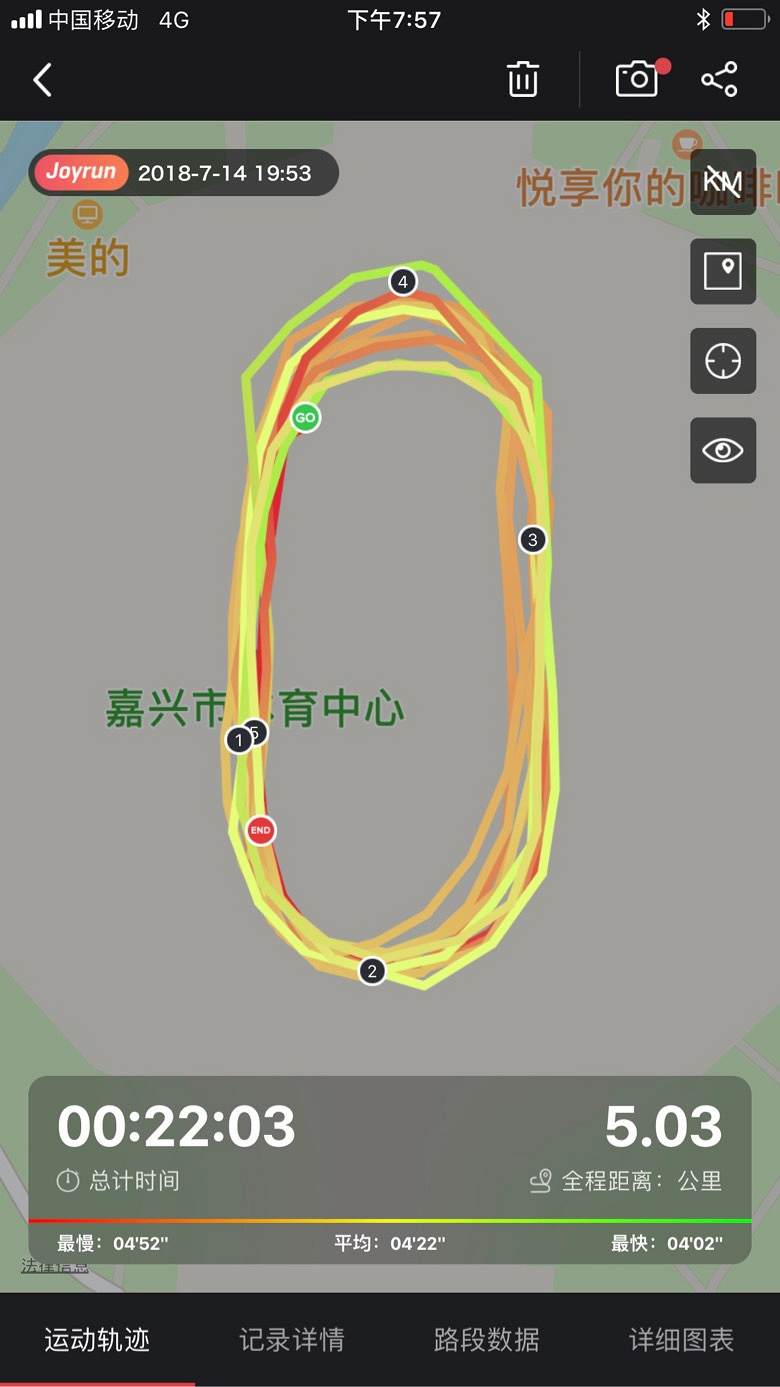780x1387 pixels.
Task: Switch the map display style
Action: point(722,271)
